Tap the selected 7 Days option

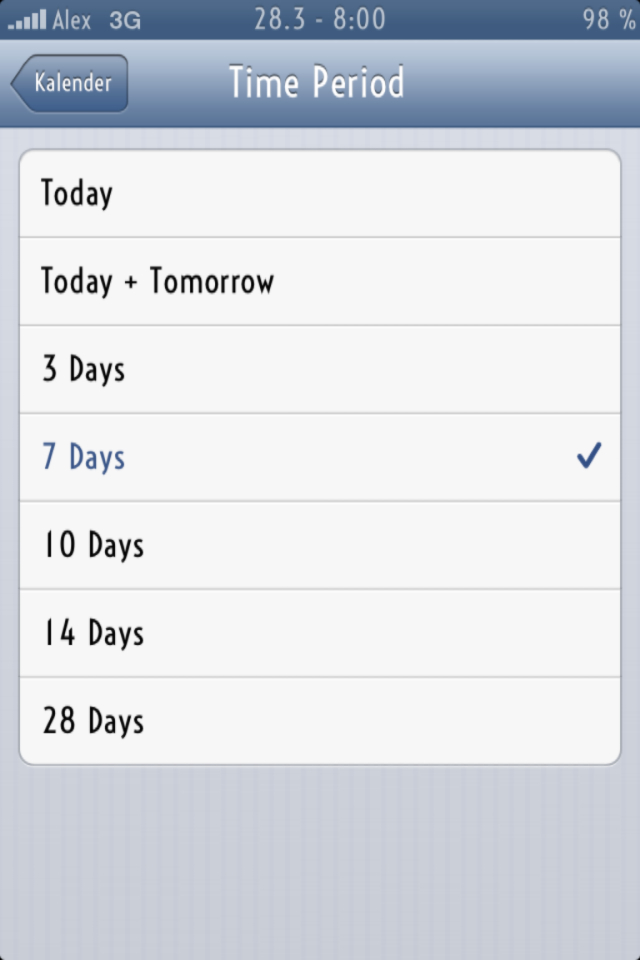320,458
